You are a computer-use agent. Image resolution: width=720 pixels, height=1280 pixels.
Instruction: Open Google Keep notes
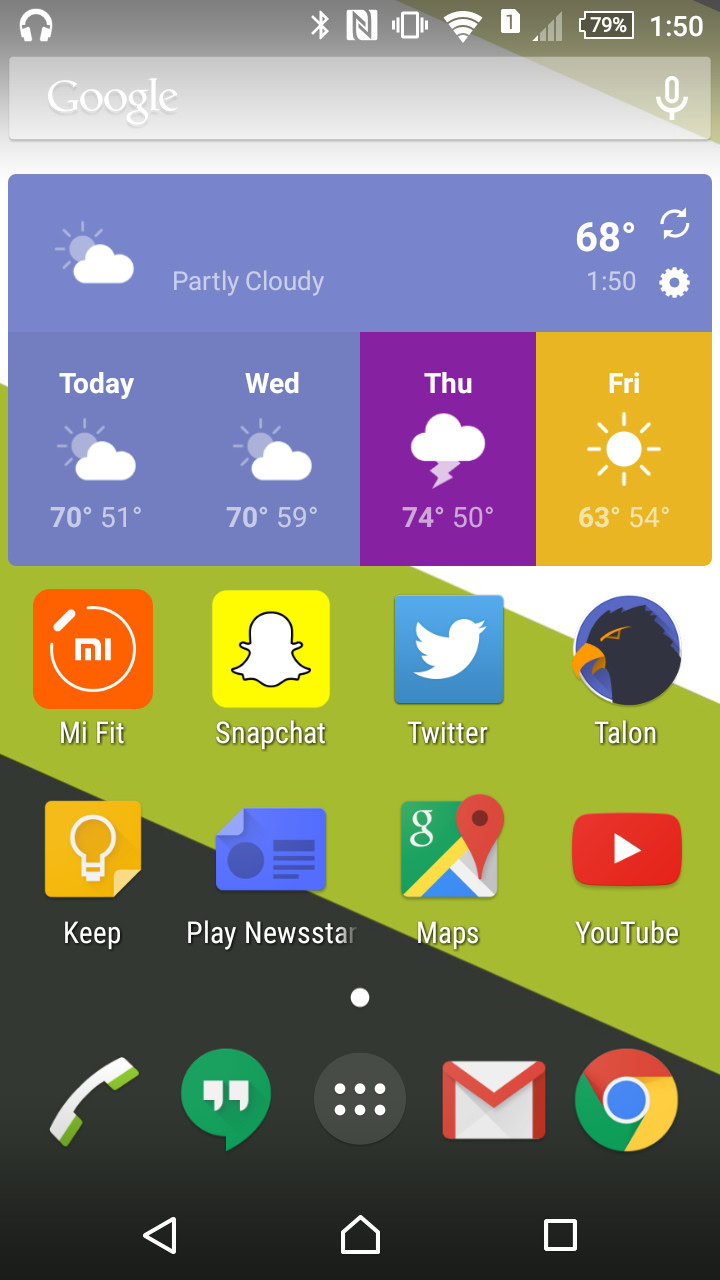[x=93, y=850]
